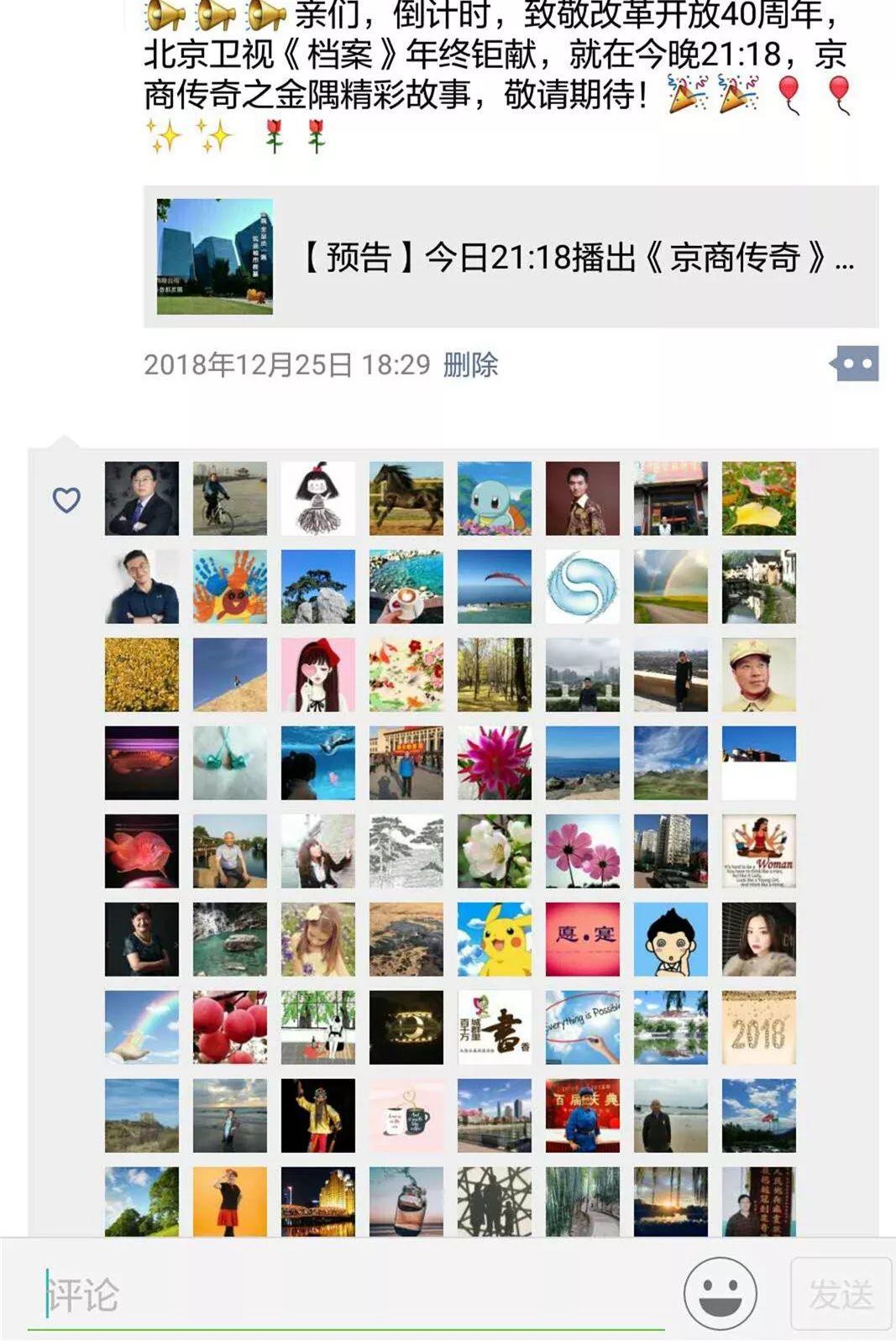Open profile of liker with double rainbow avatar
This screenshot has width=896, height=1341.
coord(670,586)
